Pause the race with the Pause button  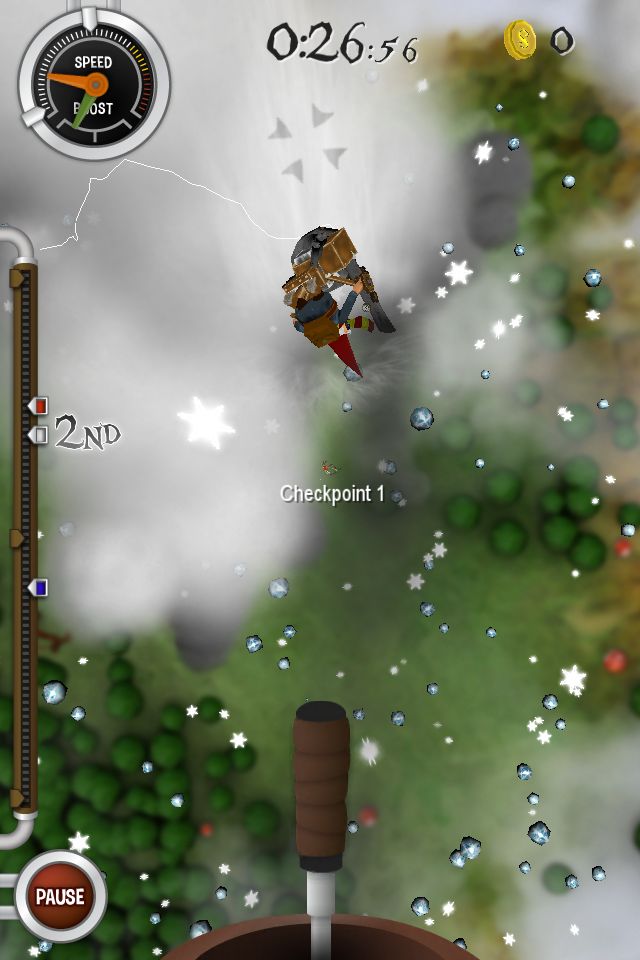pyautogui.click(x=59, y=896)
